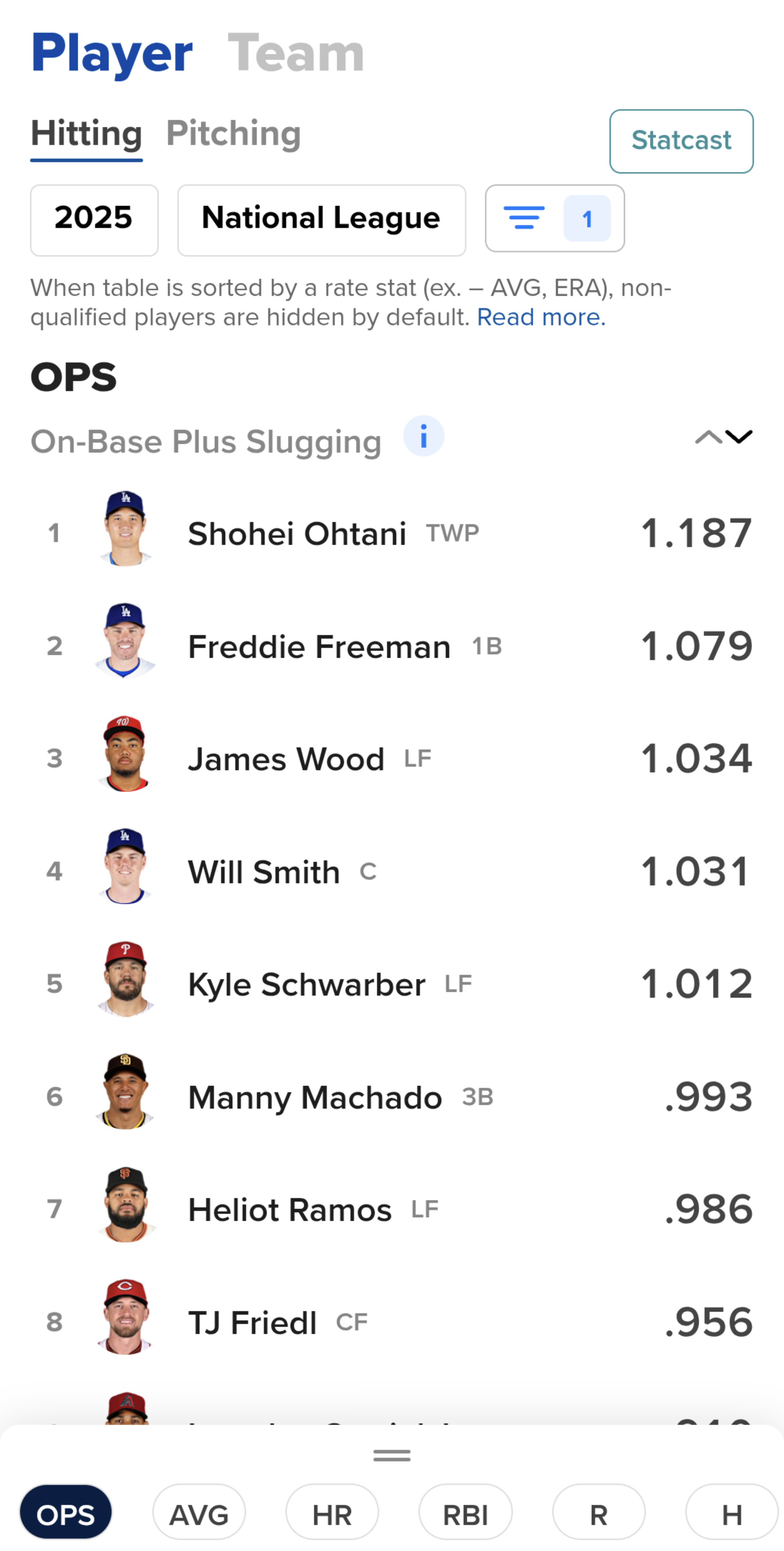Follow the Read more link

point(541,317)
